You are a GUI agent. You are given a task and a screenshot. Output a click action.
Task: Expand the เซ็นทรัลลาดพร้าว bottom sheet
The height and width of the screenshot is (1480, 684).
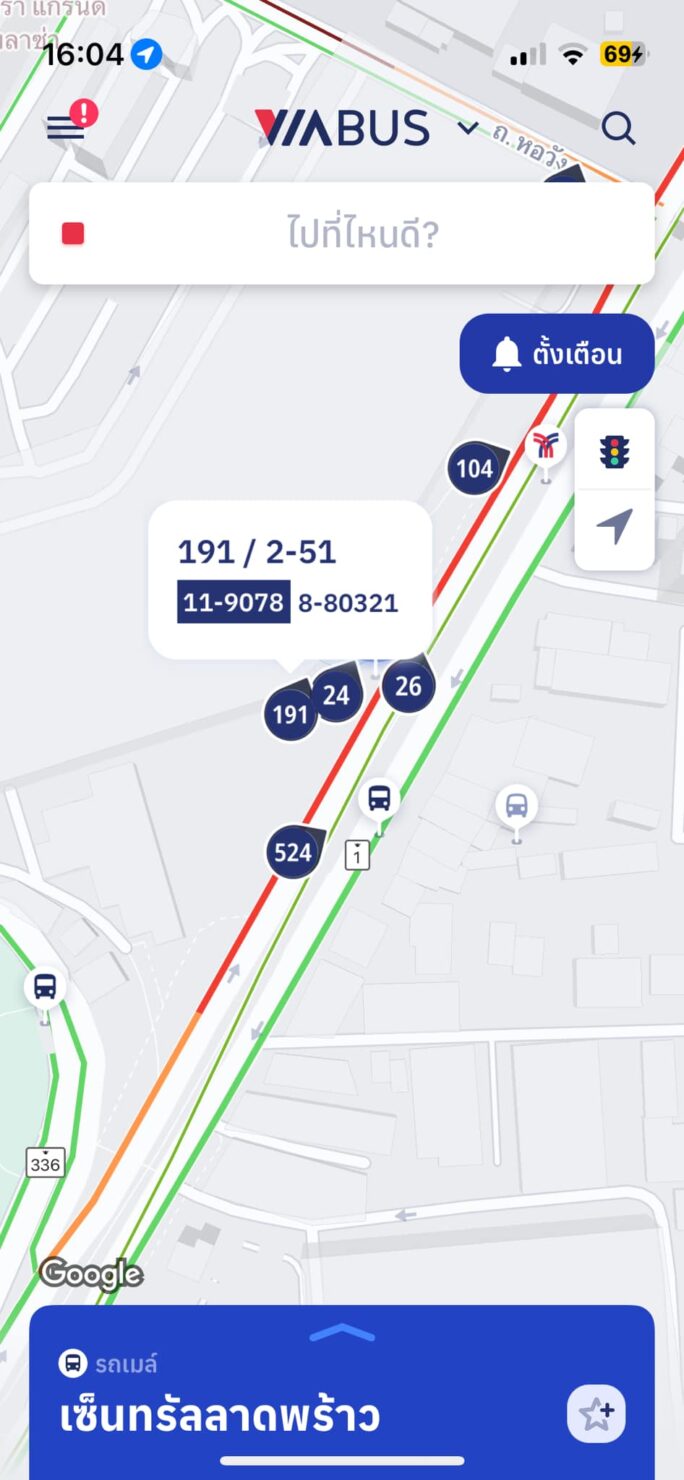tap(342, 1333)
